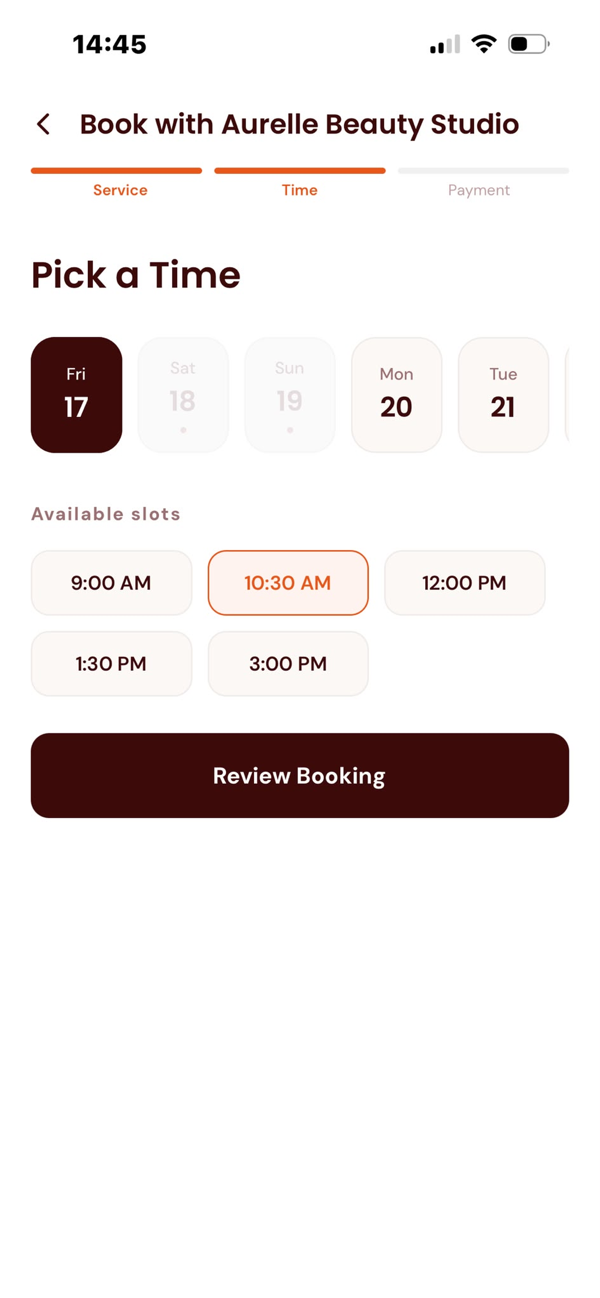
Task: Select the 9:00 AM slot
Action: pos(111,583)
